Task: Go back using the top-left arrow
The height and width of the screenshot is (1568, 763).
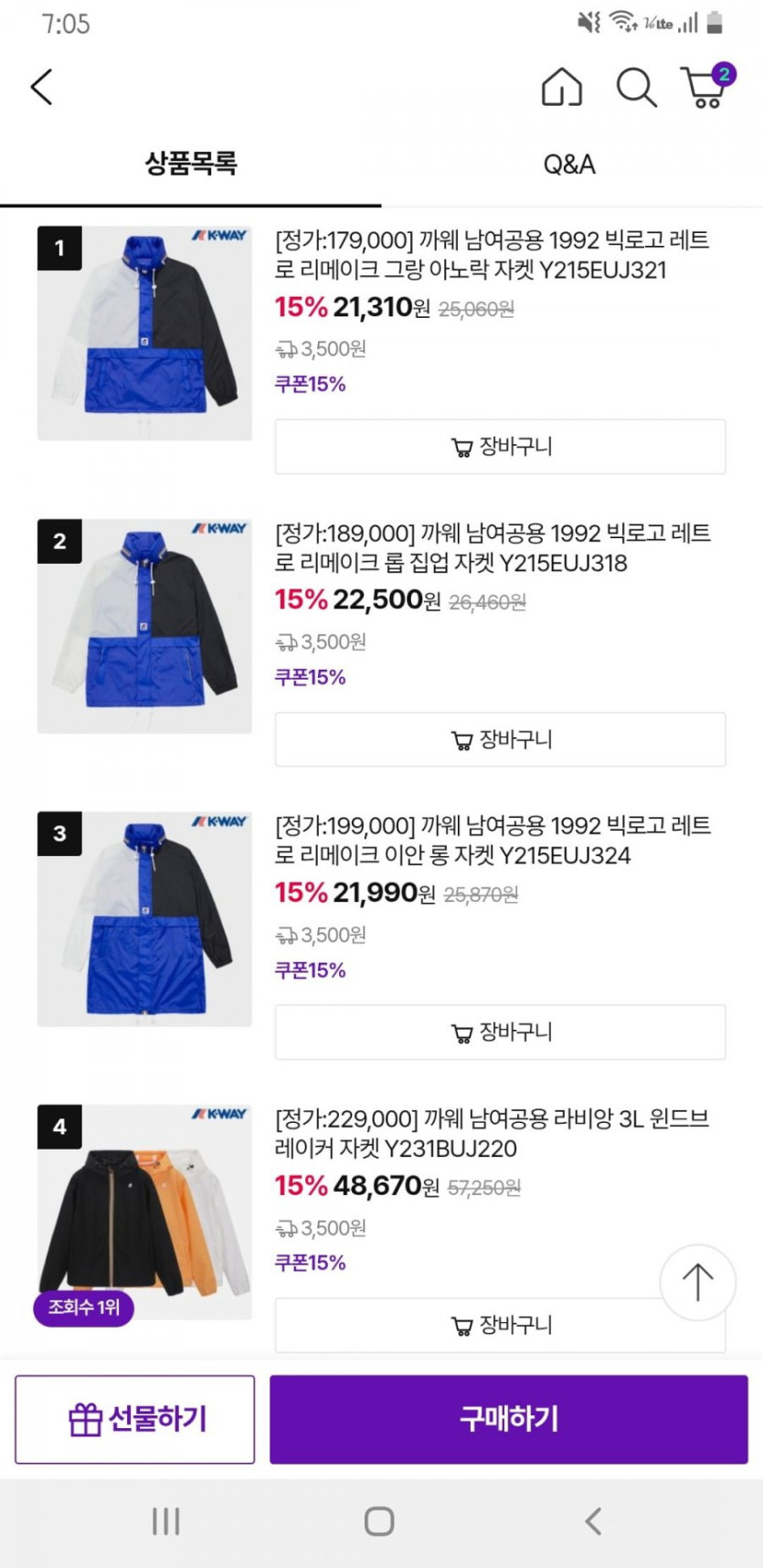Action: coord(42,88)
